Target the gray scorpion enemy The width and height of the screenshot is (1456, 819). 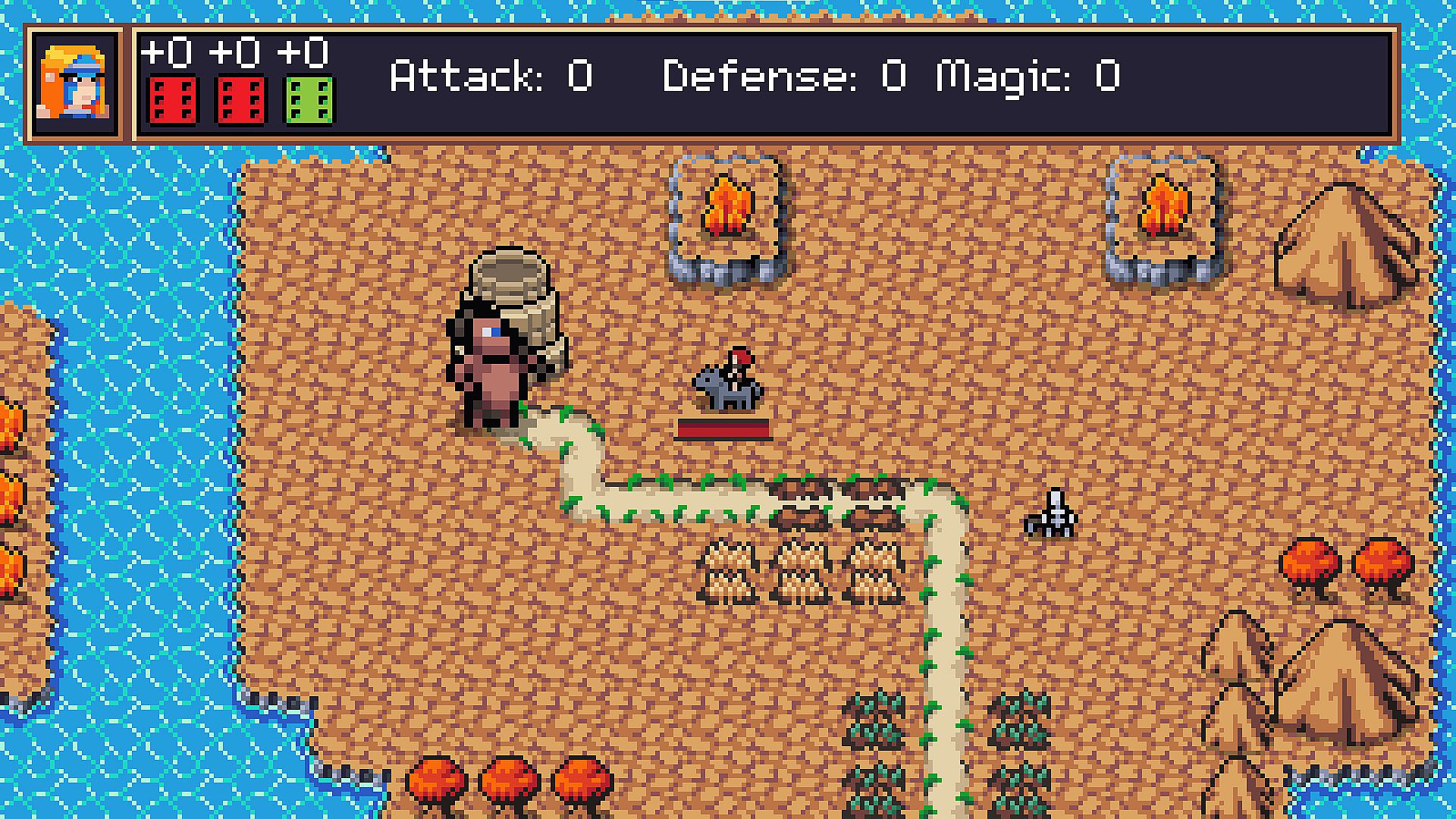1052,516
